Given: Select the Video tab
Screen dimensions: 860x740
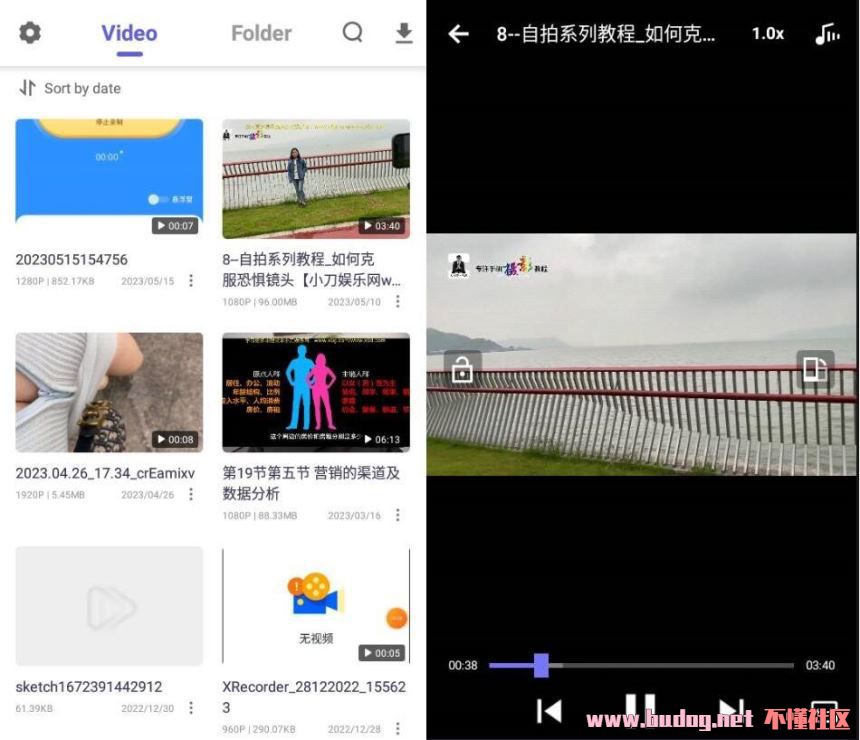Looking at the screenshot, I should click(x=129, y=33).
